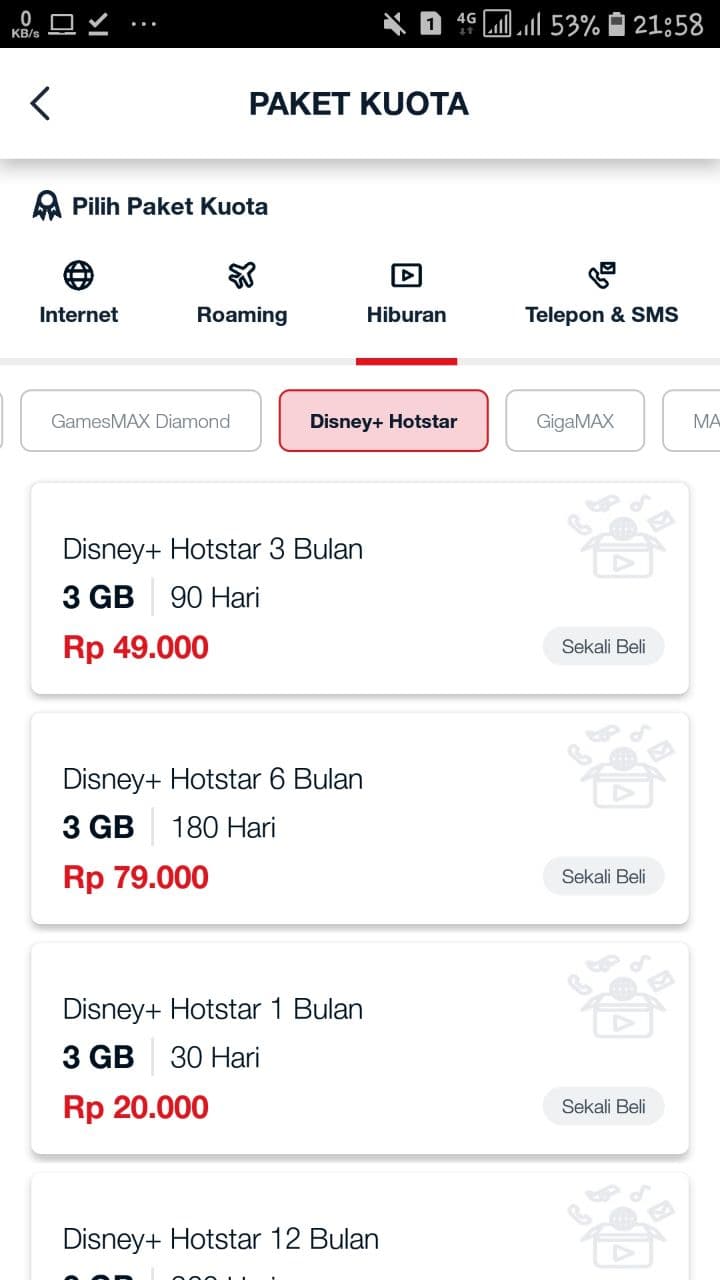Viewport: 720px width, 1280px height.
Task: Deselect the Disney+ Hotstar filter chip
Action: [383, 421]
